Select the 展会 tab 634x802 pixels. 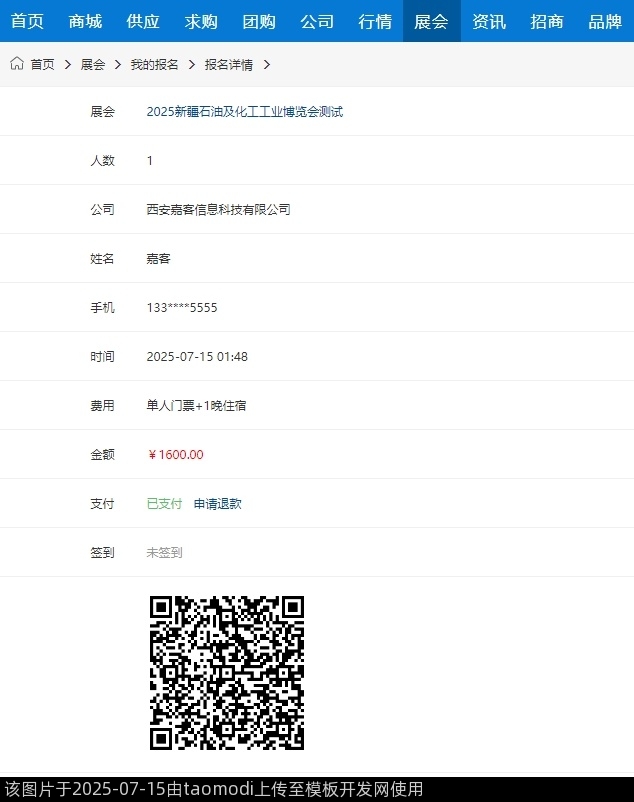(x=432, y=21)
